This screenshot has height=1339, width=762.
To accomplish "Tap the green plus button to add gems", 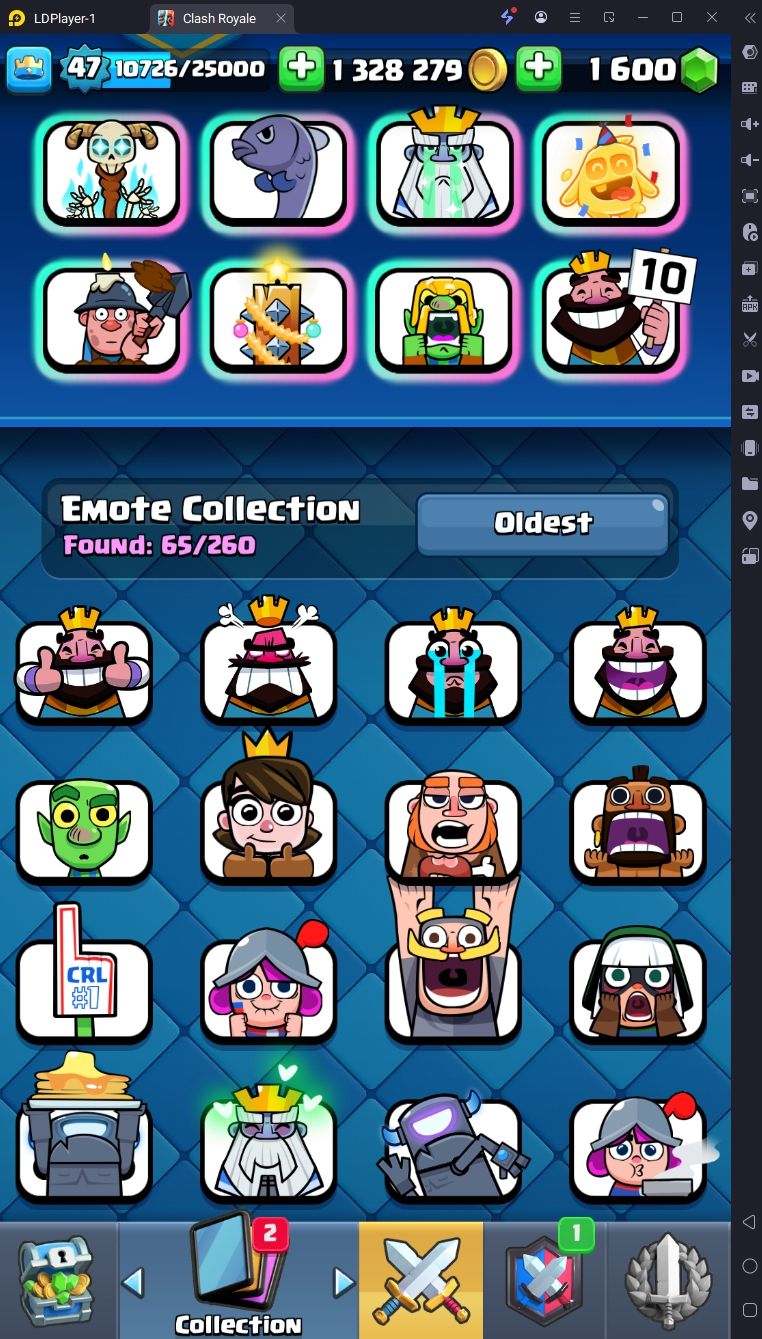I will point(538,68).
